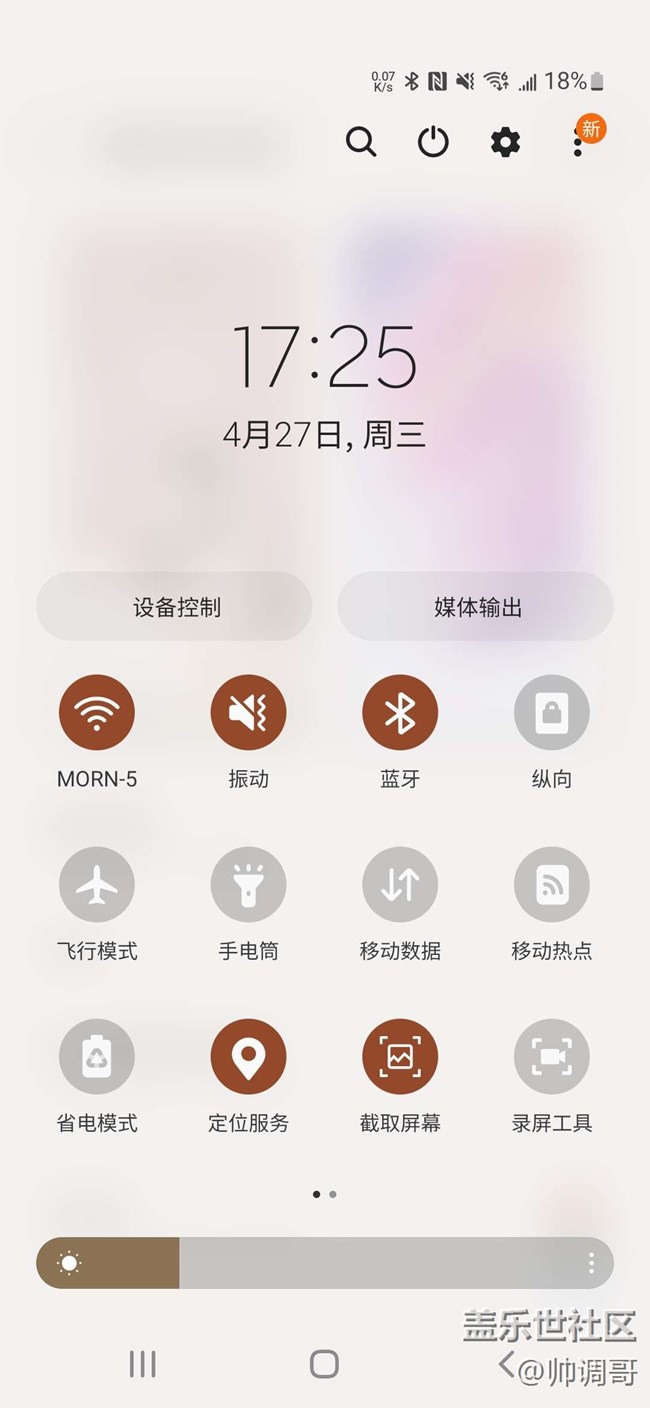
Task: Disable 定位服务 location services
Action: (248, 1057)
